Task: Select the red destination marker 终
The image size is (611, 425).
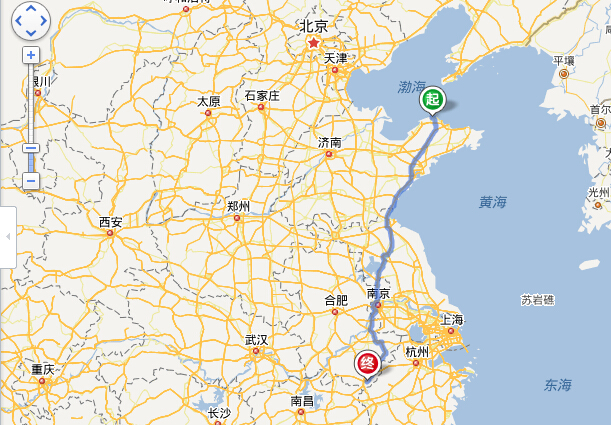Action: (x=367, y=363)
